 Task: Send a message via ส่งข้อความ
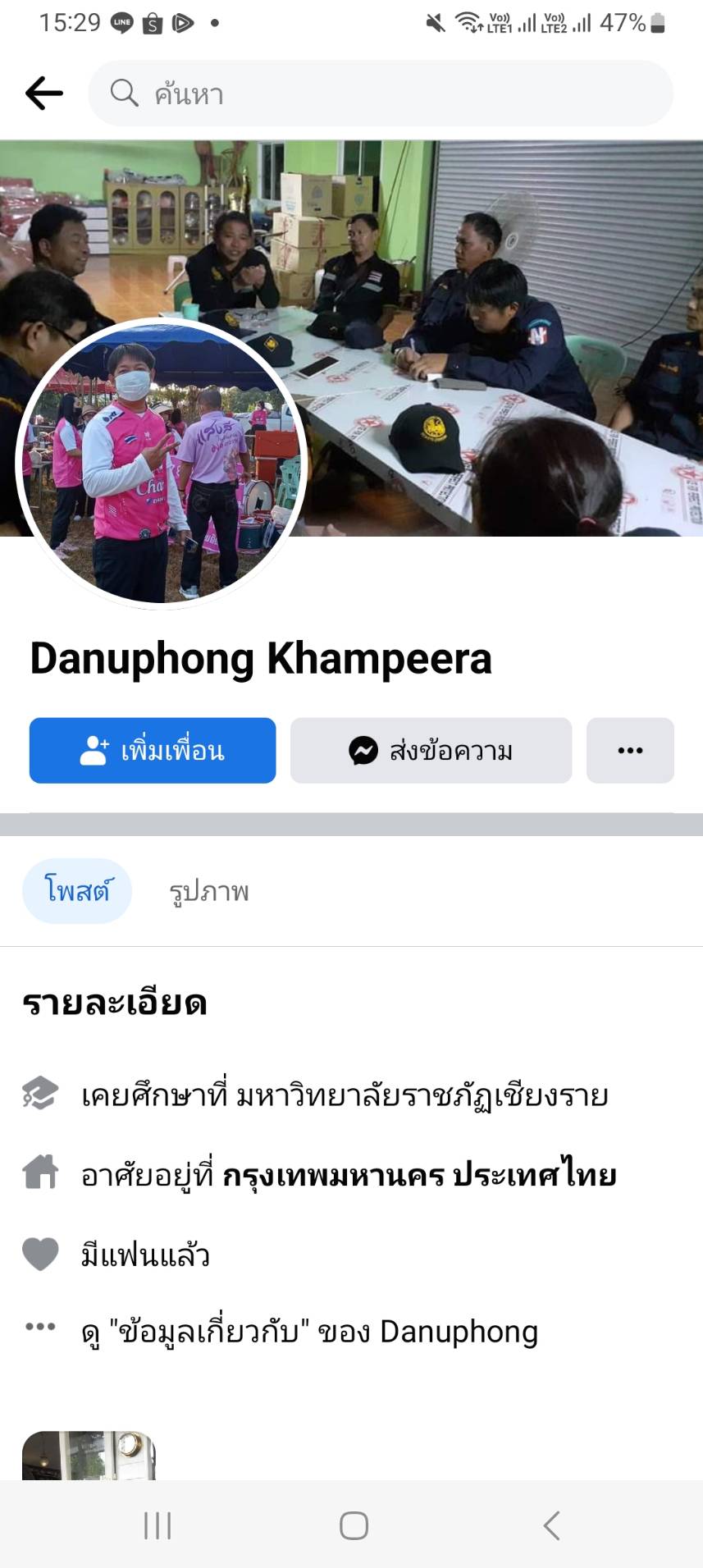point(431,750)
